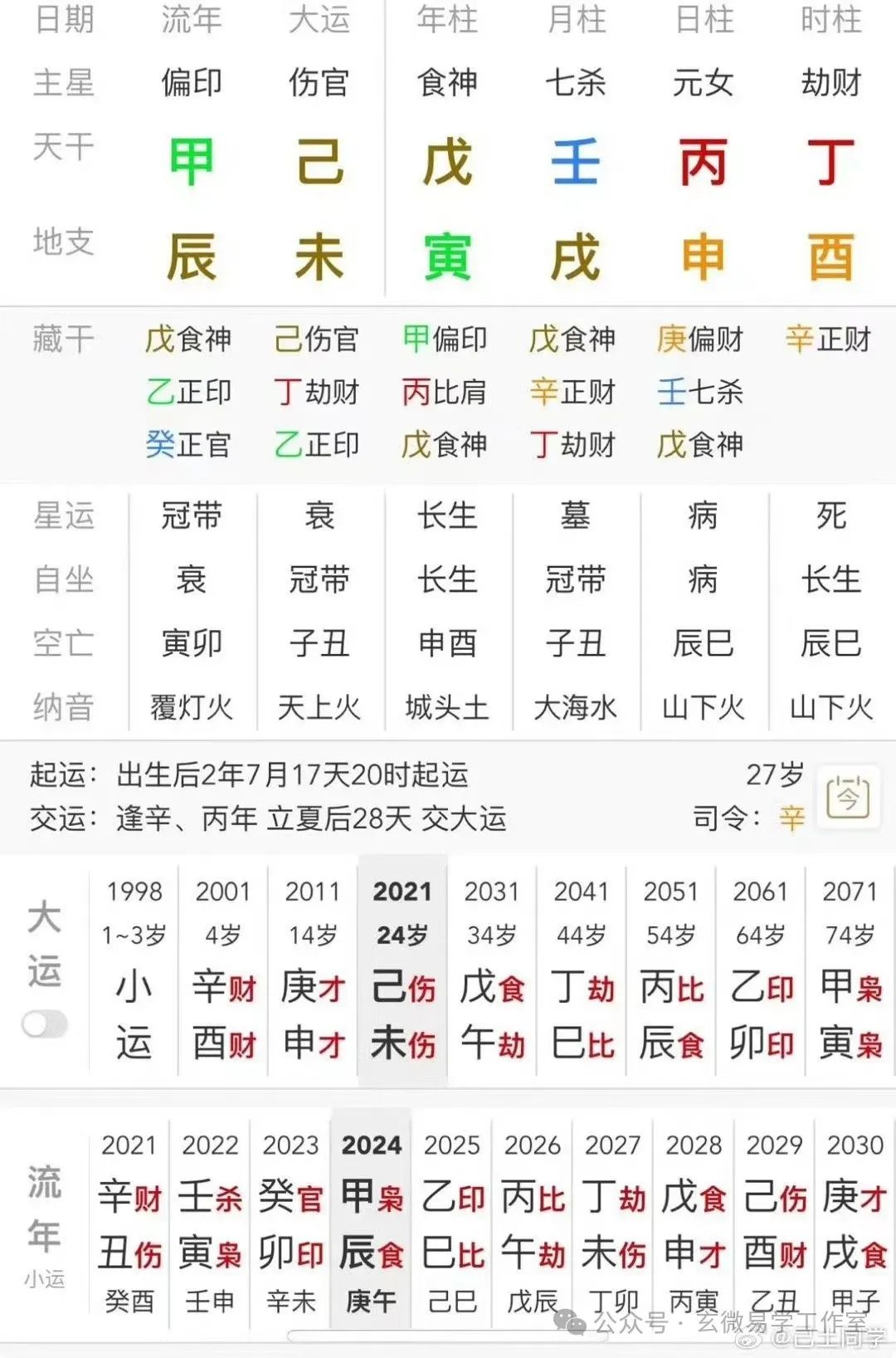Choose 流年 2028 戊申
896x1358 pixels.
(x=694, y=1220)
